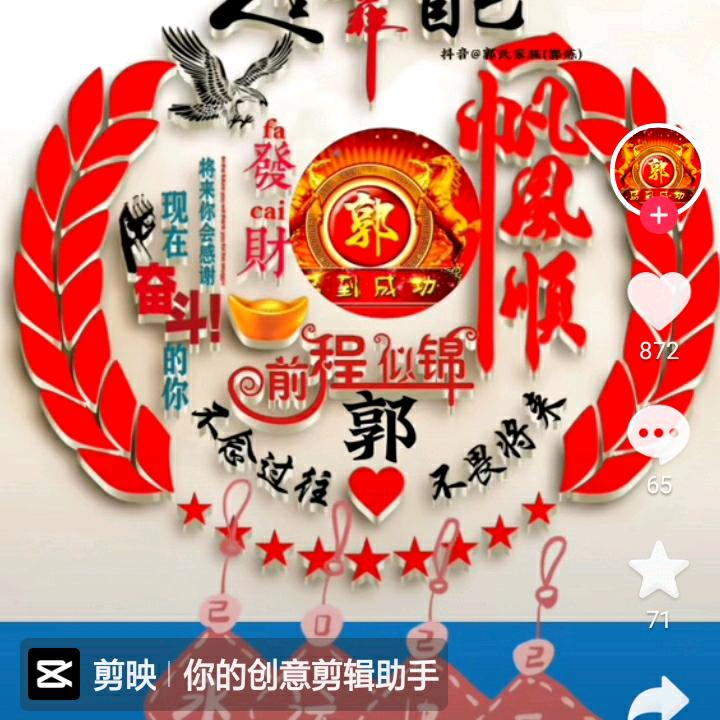This screenshot has width=720, height=720.
Task: Add this video to favorites with the star
Action: click(x=658, y=570)
